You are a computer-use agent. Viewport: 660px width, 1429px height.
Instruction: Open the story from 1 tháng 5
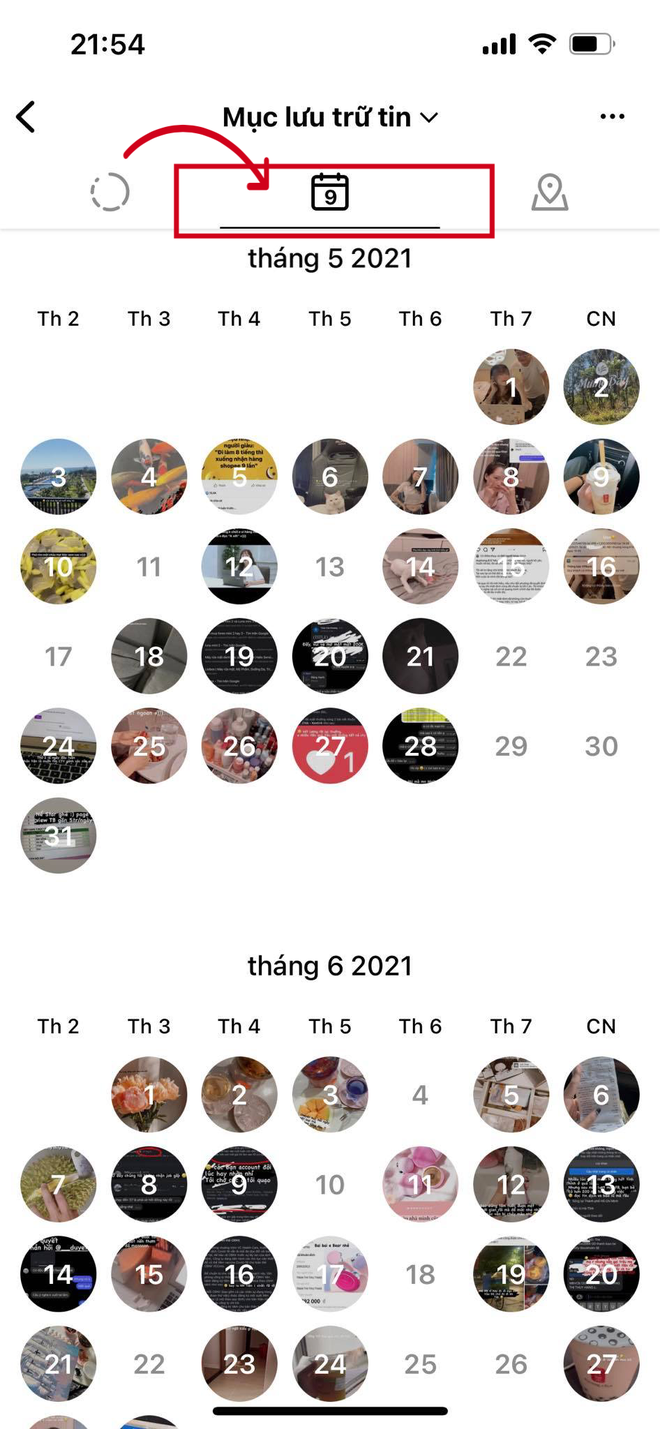click(x=511, y=387)
